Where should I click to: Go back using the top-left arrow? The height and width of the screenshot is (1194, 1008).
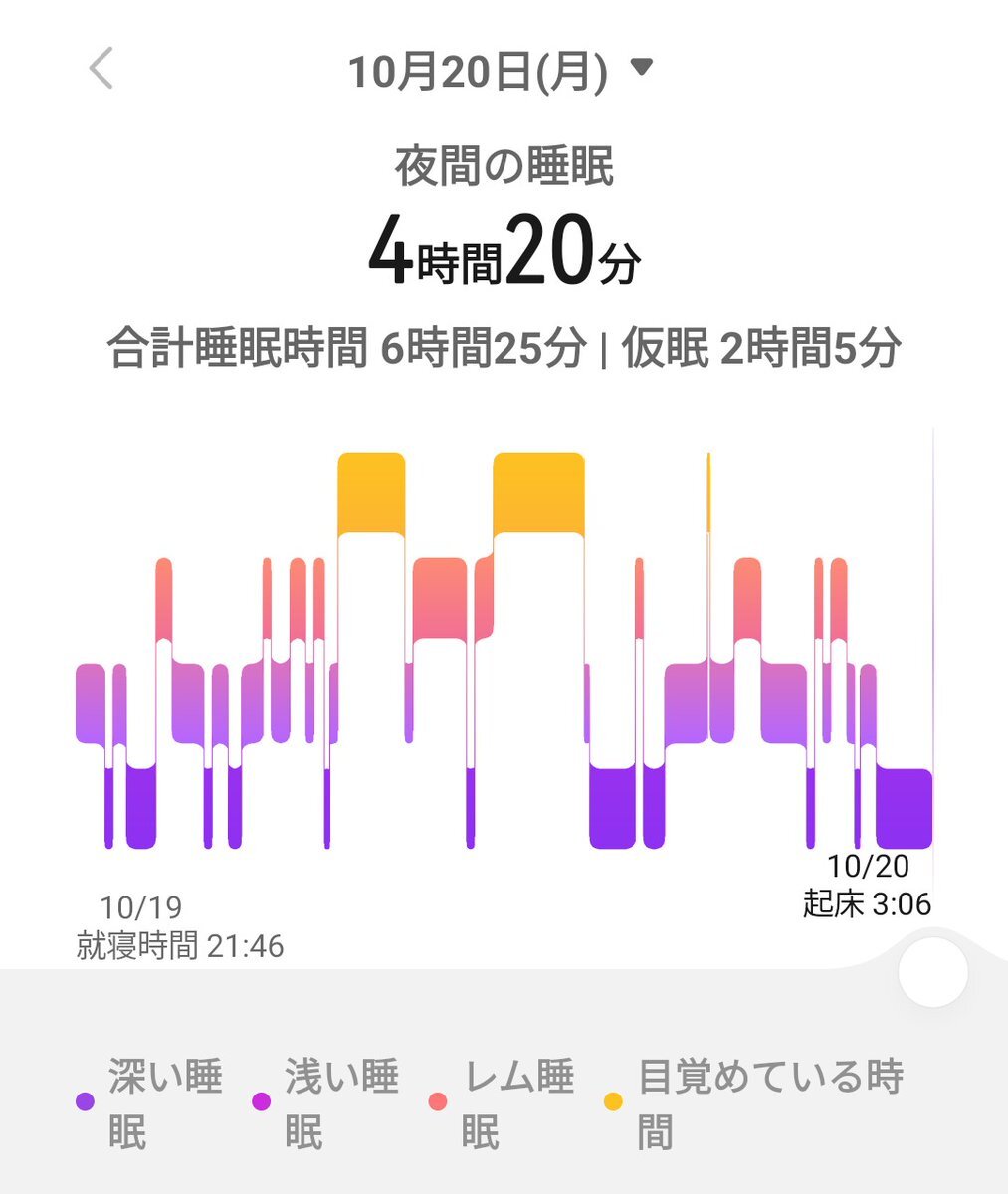[x=101, y=70]
